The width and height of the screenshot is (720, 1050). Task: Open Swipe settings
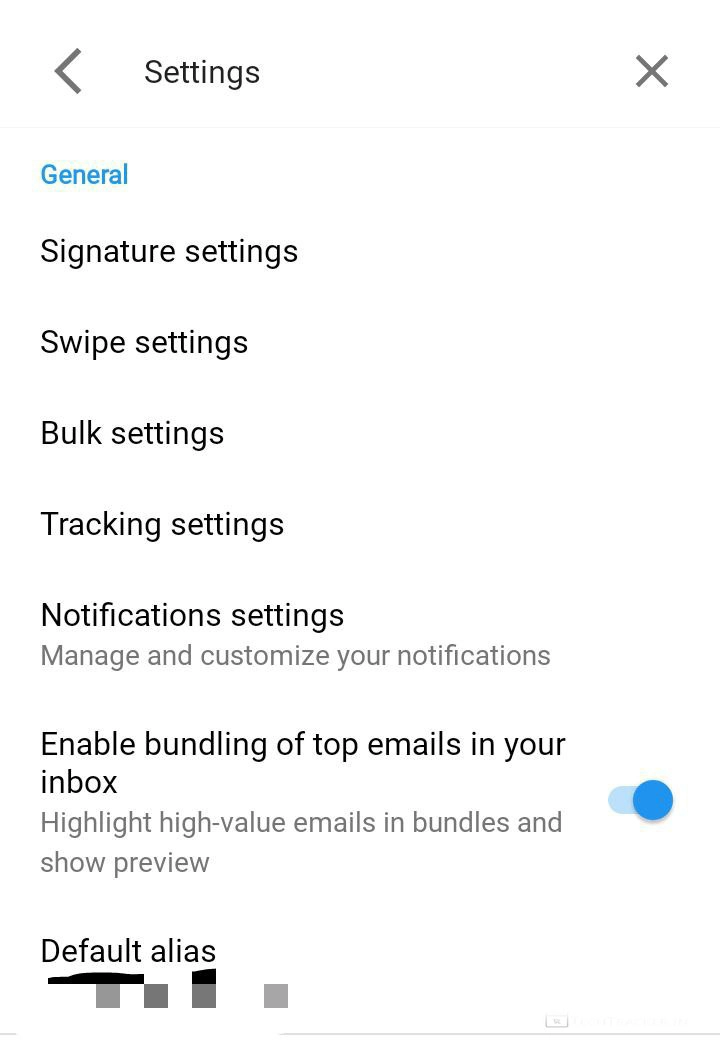click(144, 342)
